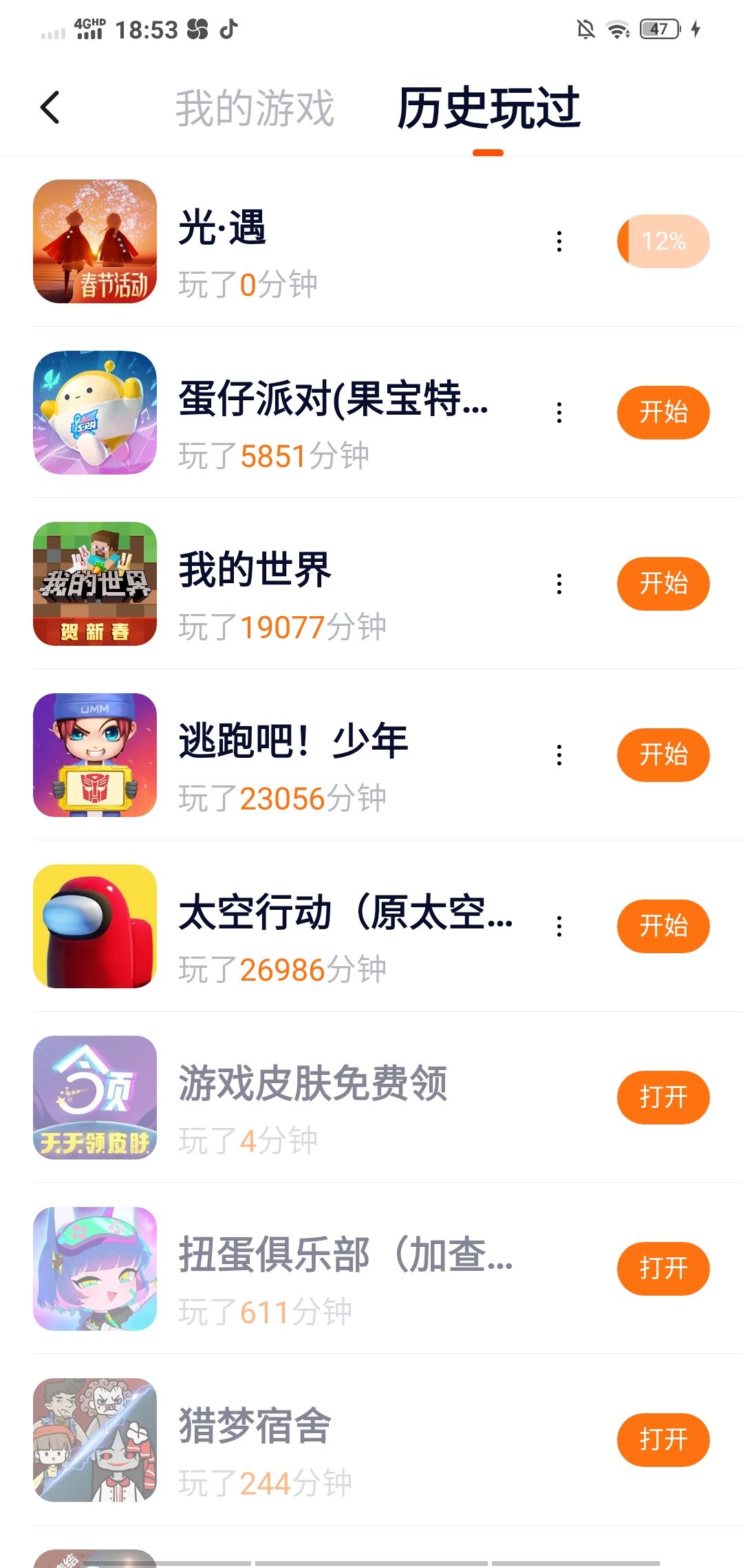Start 太空行动 with the 开始 button
The image size is (743, 1568).
663,926
